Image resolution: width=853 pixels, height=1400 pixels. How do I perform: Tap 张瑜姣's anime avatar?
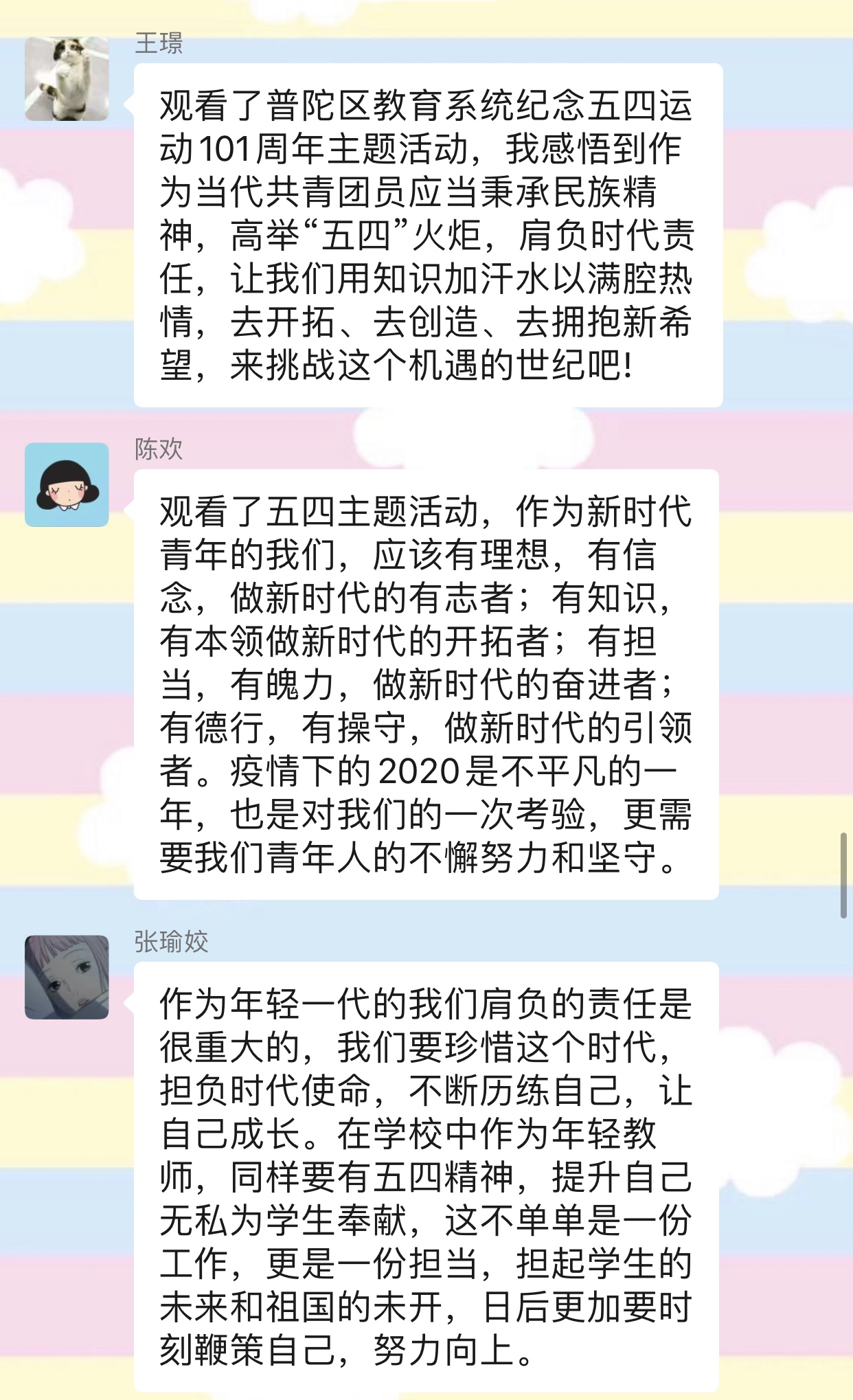click(67, 977)
